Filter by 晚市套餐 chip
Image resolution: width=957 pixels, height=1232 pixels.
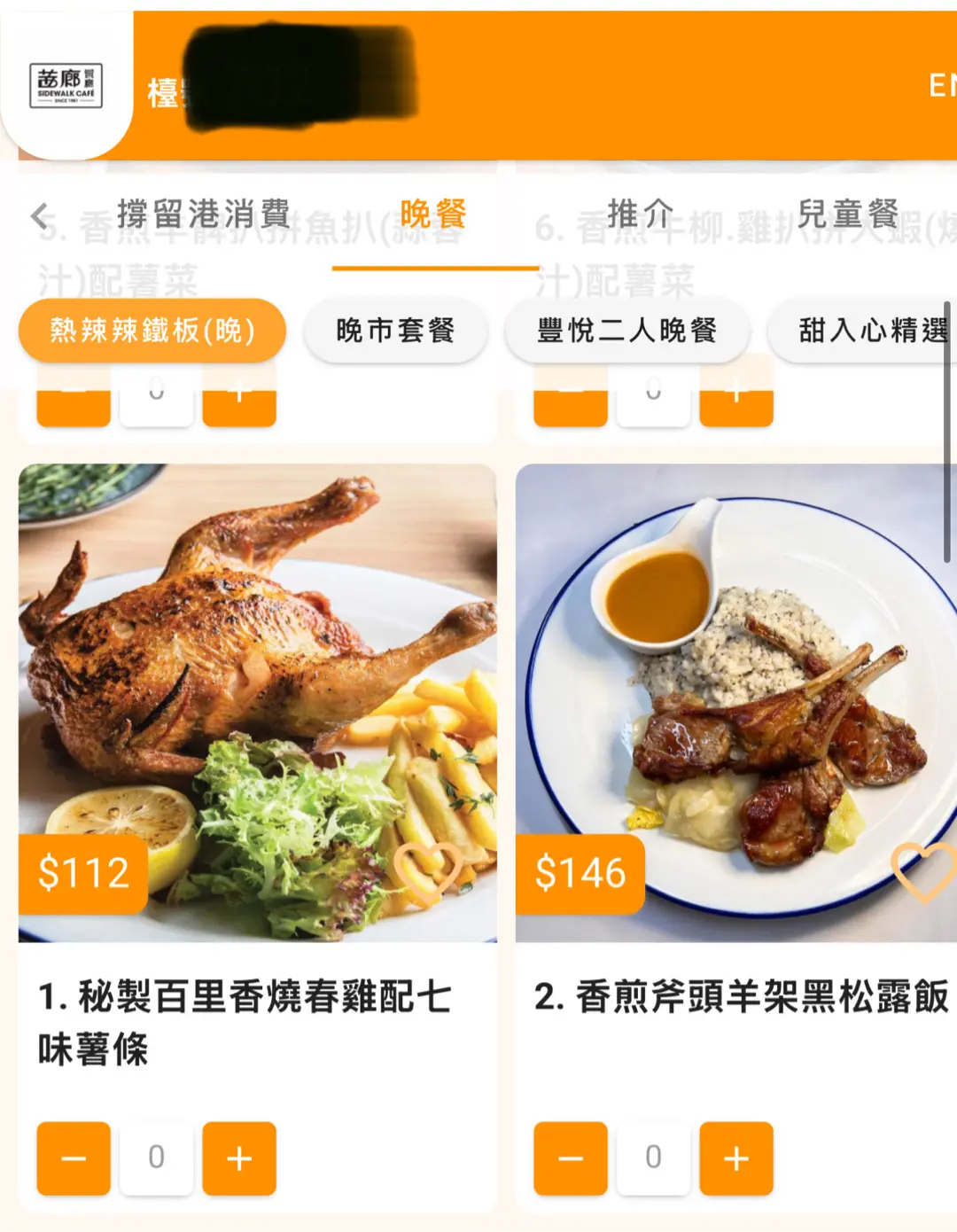[395, 331]
